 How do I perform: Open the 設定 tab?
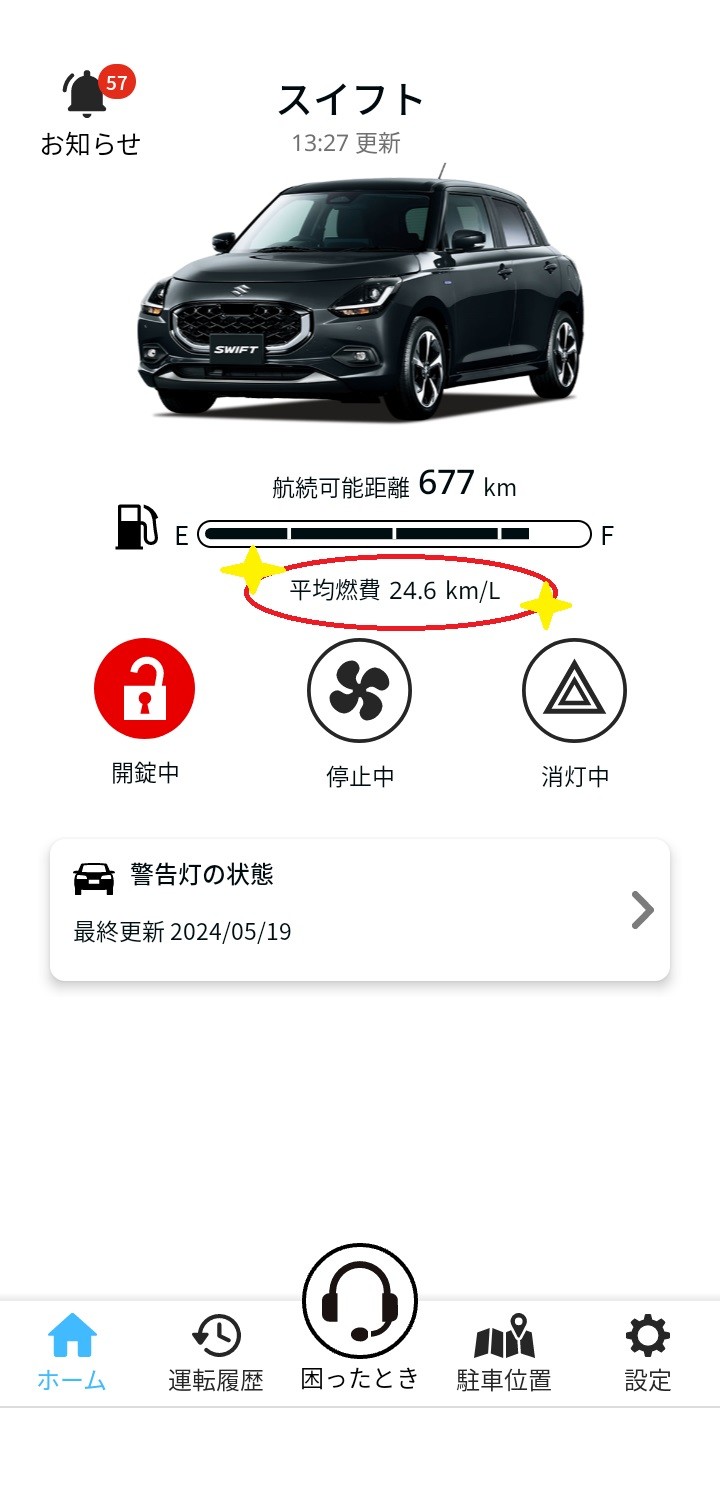(648, 1353)
